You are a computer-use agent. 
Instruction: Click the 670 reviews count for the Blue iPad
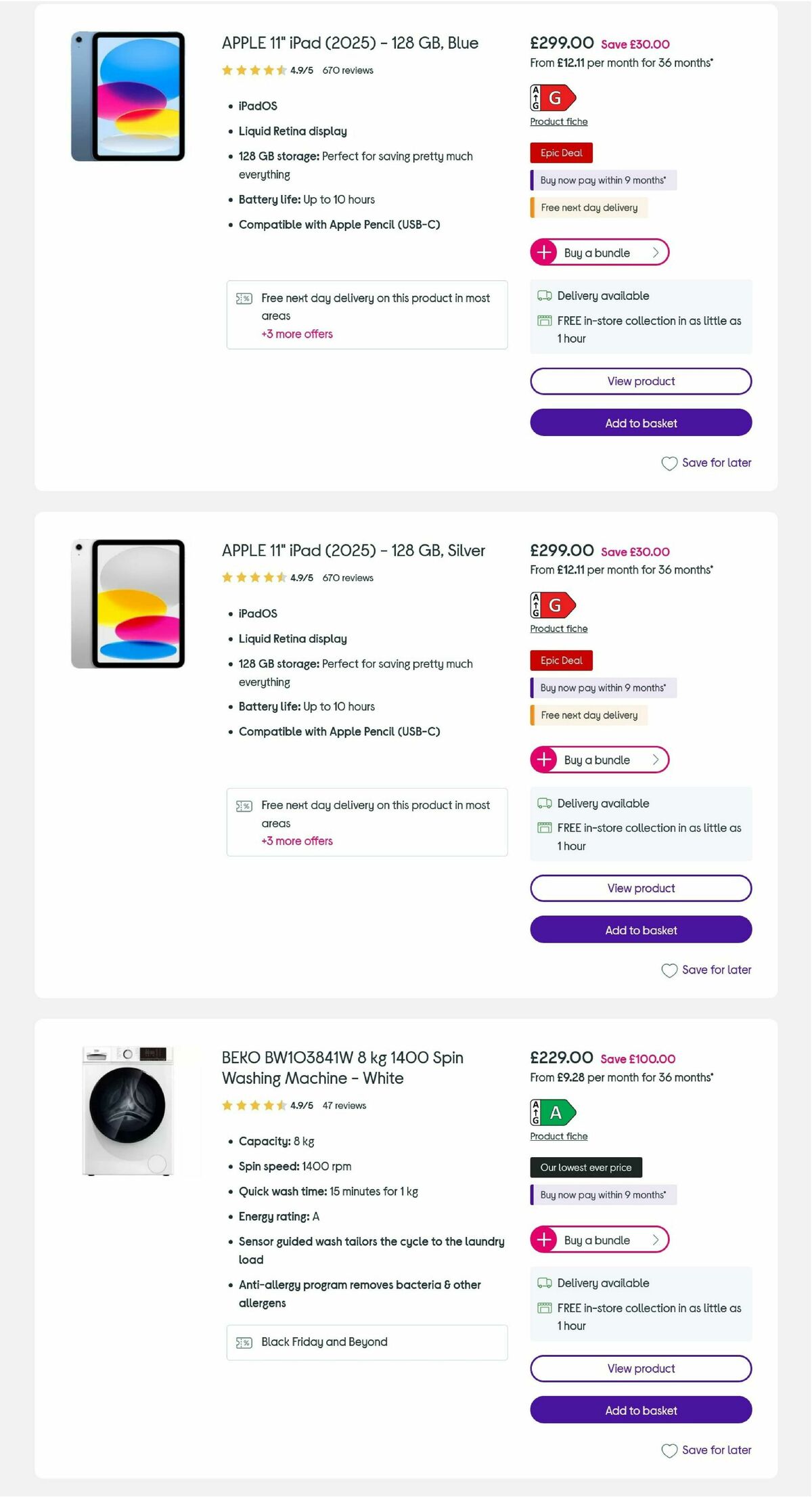click(347, 70)
